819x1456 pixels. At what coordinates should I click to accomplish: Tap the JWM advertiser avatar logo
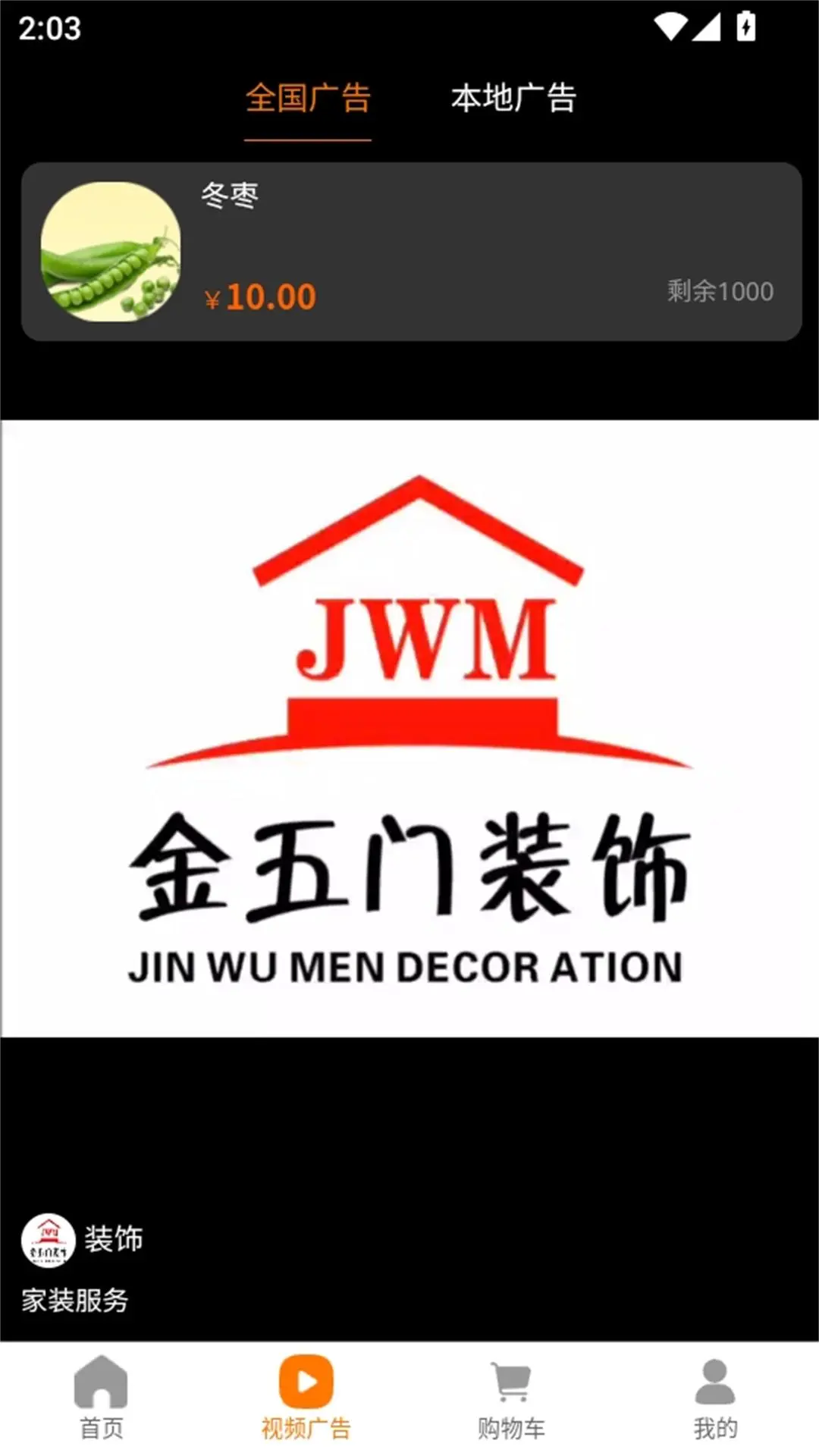tap(45, 1238)
